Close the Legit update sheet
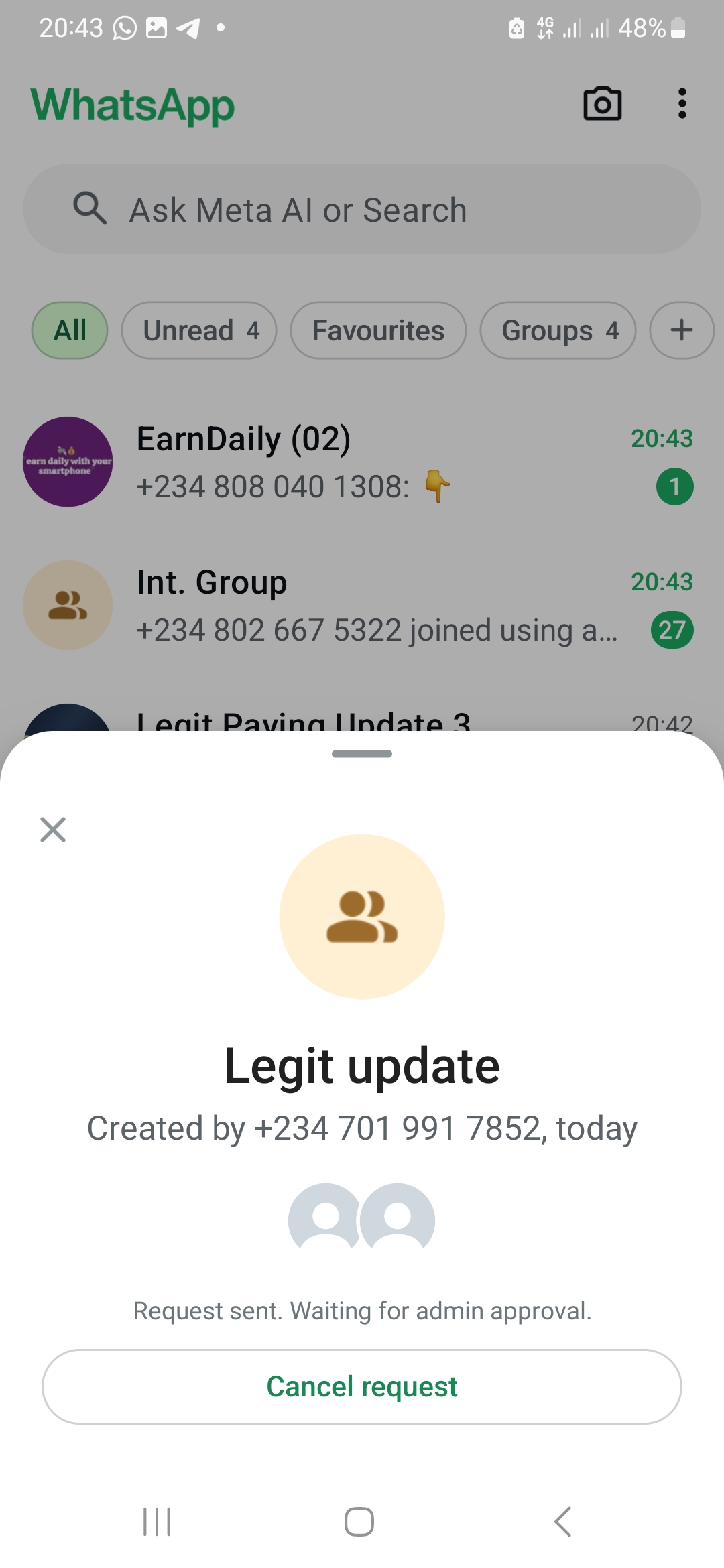The width and height of the screenshot is (724, 1568). click(53, 830)
